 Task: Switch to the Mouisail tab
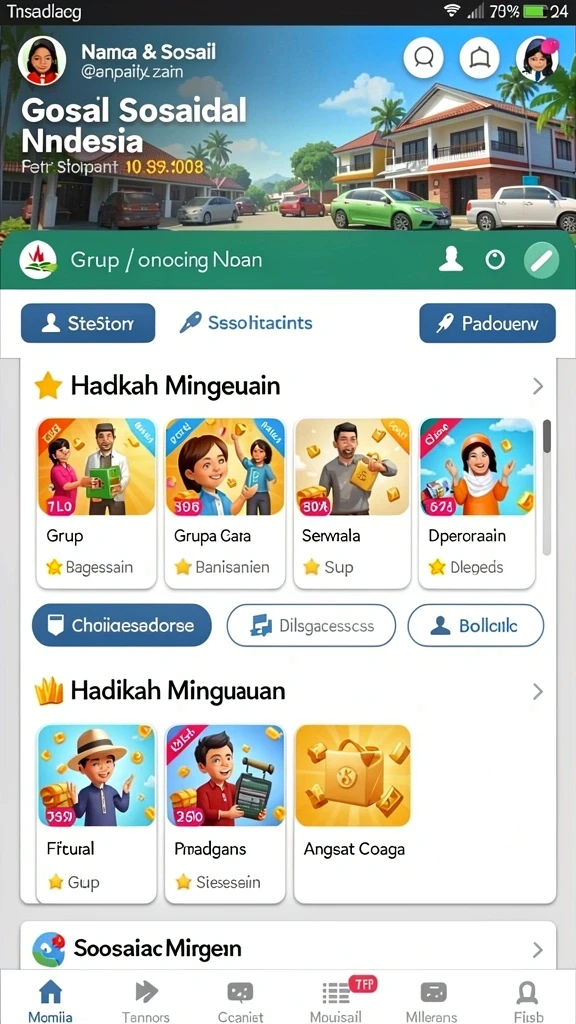click(x=336, y=1000)
